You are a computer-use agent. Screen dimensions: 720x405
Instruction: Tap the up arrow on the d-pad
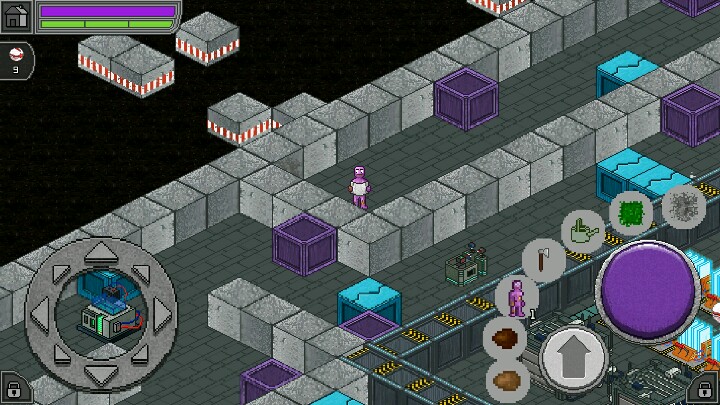point(101,254)
